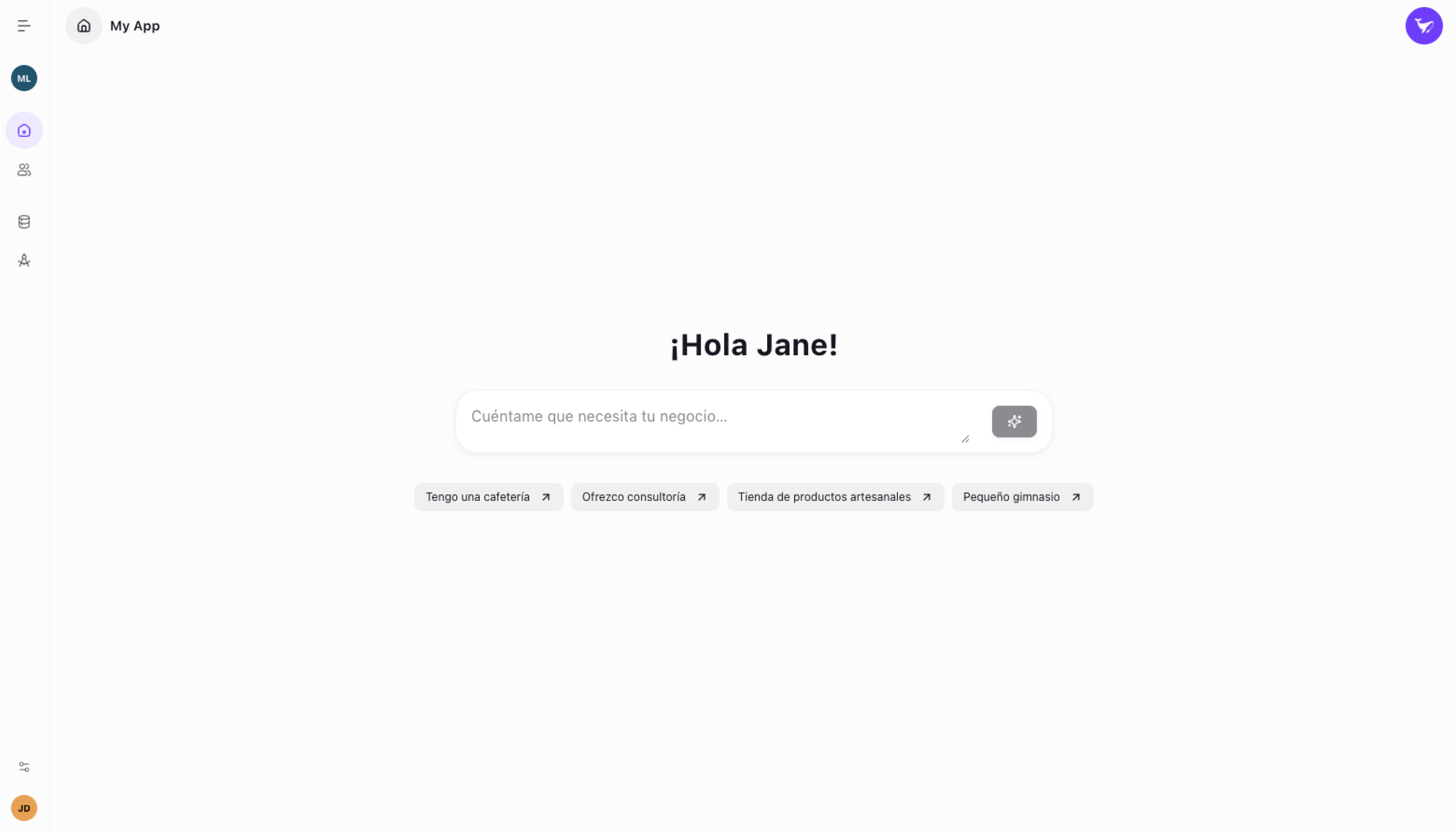Pick "Tienda de productos artesanales" suggestion
Image resolution: width=1456 pixels, height=832 pixels.
tap(835, 497)
